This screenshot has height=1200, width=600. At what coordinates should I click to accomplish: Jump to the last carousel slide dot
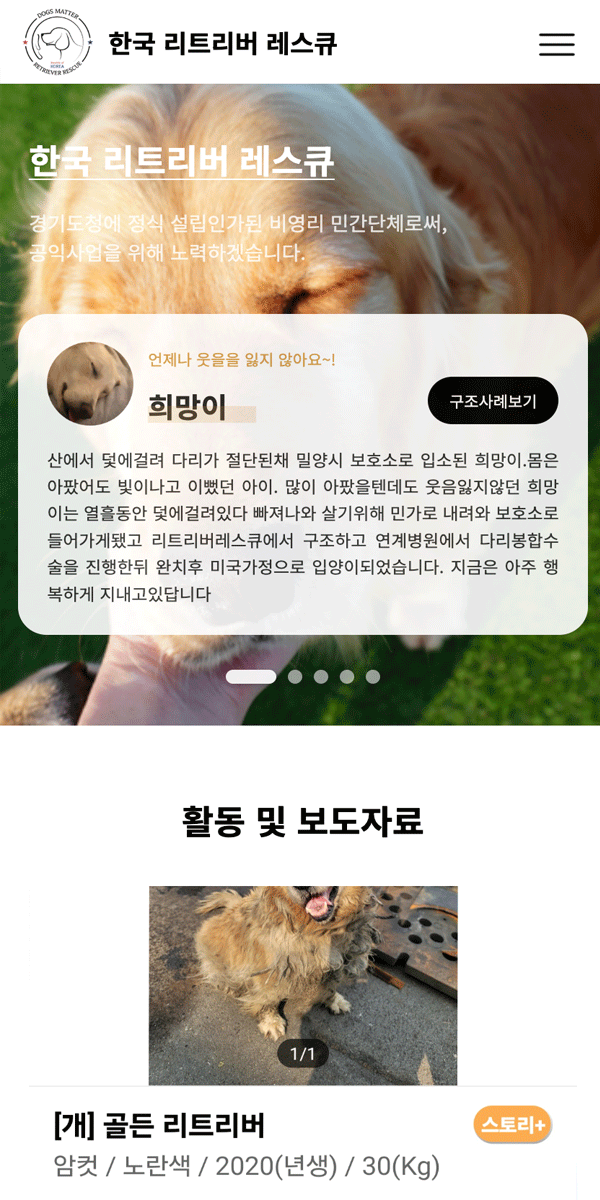point(373,677)
